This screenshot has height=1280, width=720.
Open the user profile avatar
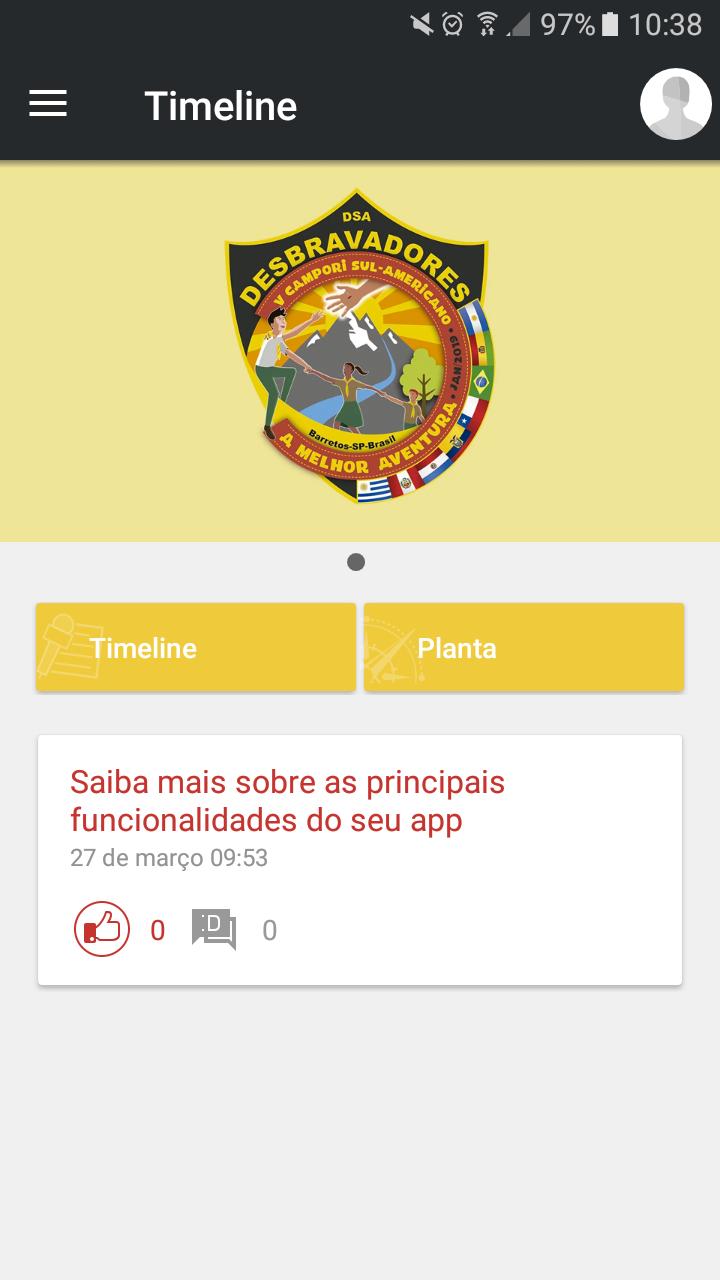click(x=676, y=104)
